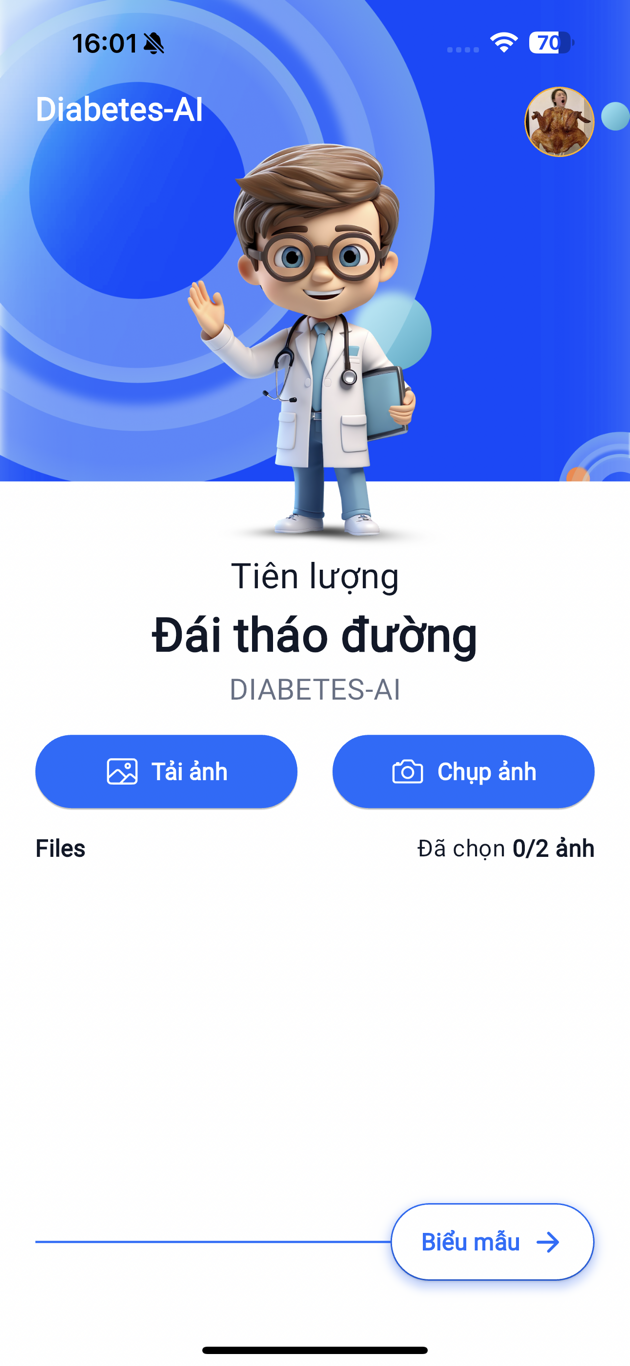Go to Biểu mẫu form
630x1366 pixels.
492,1241
